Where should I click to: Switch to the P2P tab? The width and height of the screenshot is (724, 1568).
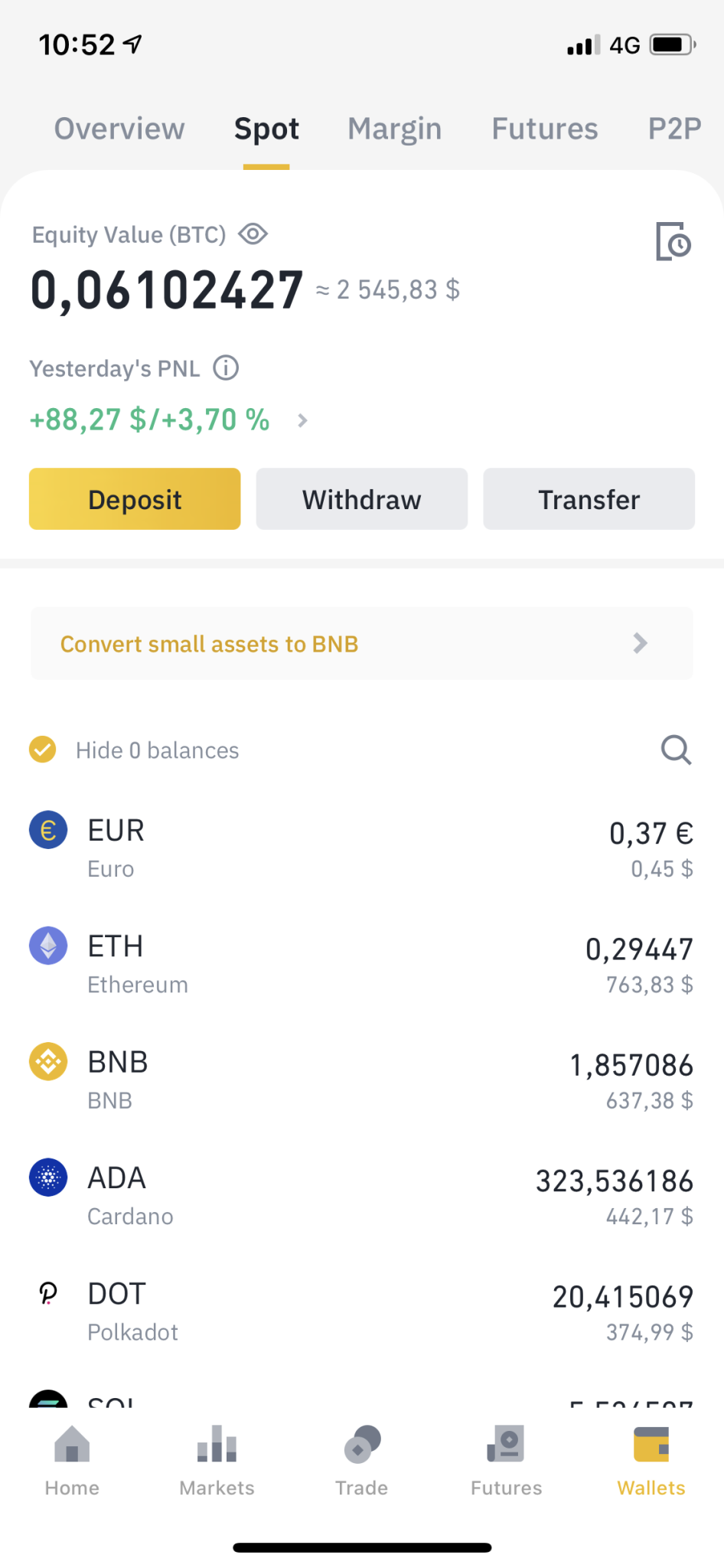pos(674,129)
